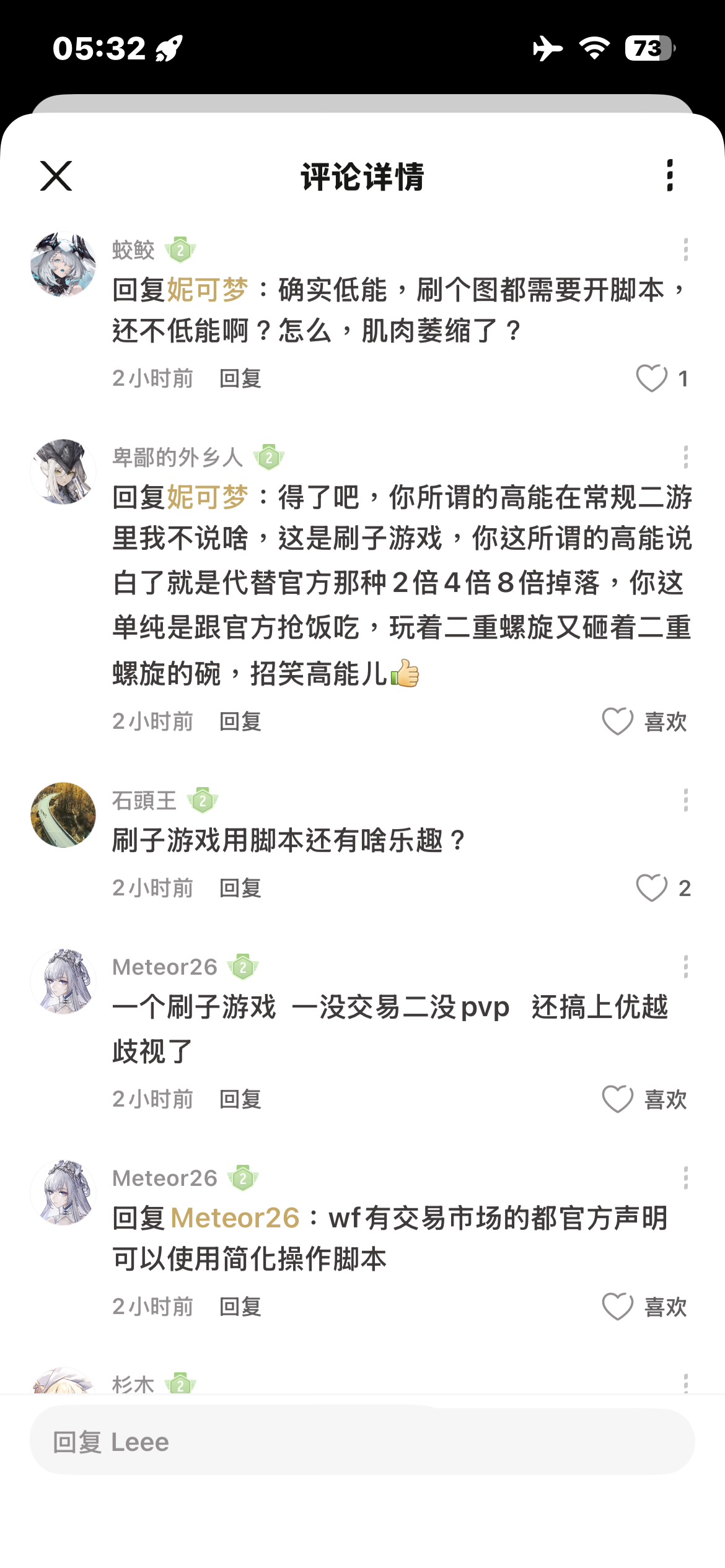Reply to 卑鄙的外乡人's comment
The height and width of the screenshot is (1568, 725).
[240, 721]
